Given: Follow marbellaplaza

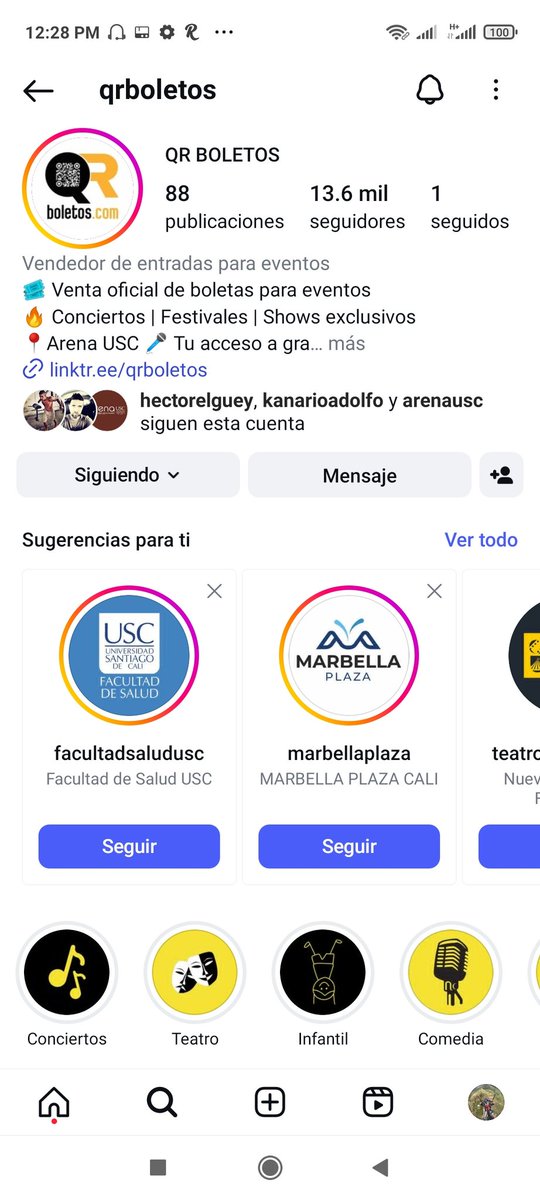Looking at the screenshot, I should point(349,846).
